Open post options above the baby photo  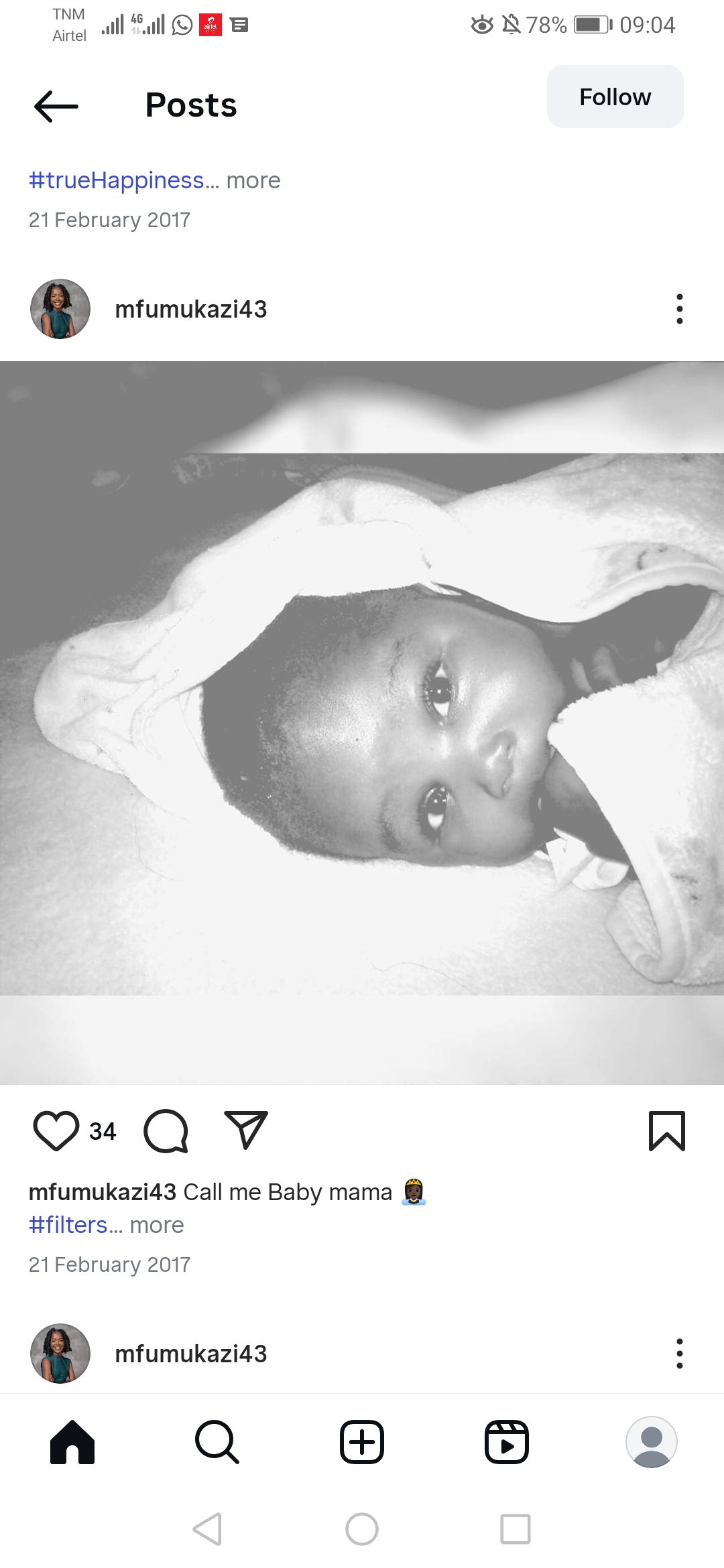coord(679,309)
